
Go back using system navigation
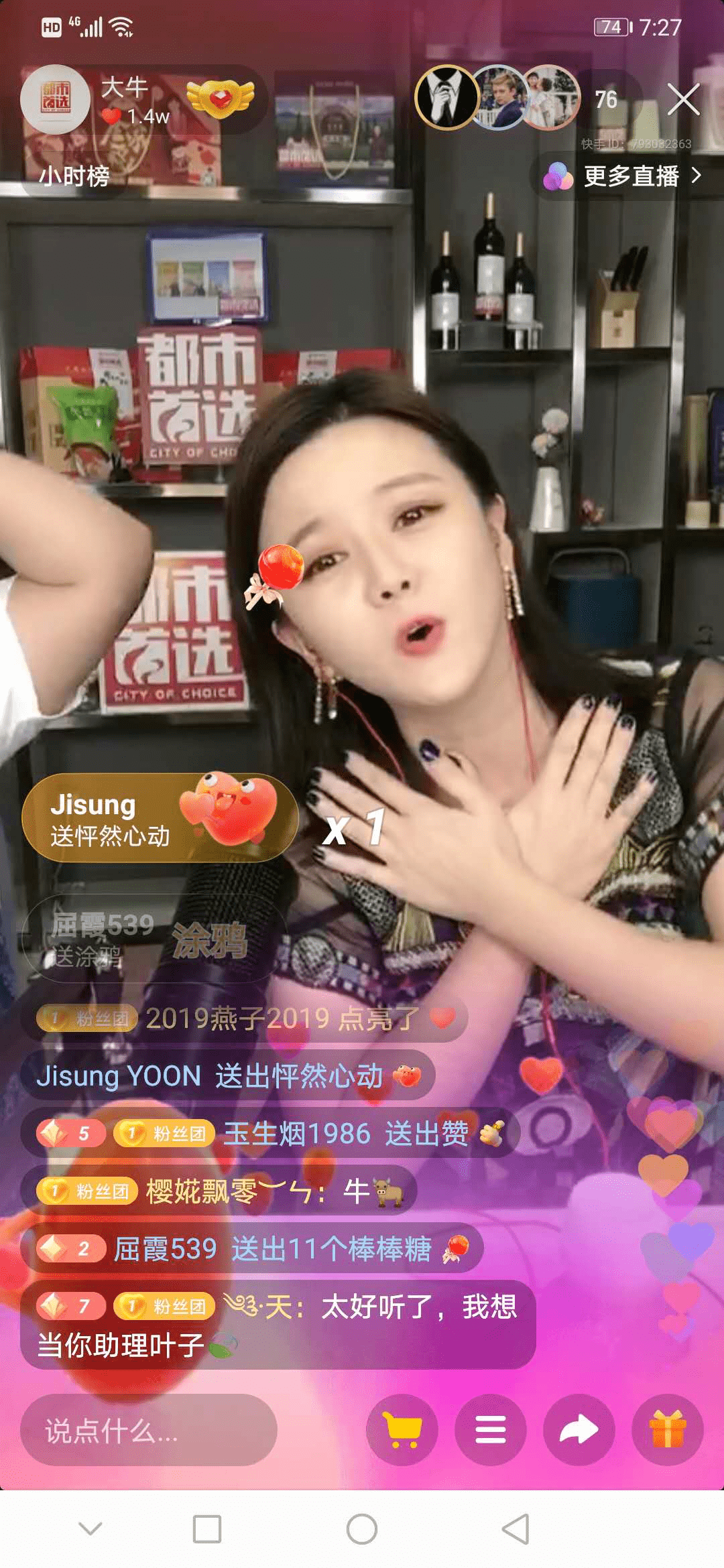click(x=516, y=1529)
